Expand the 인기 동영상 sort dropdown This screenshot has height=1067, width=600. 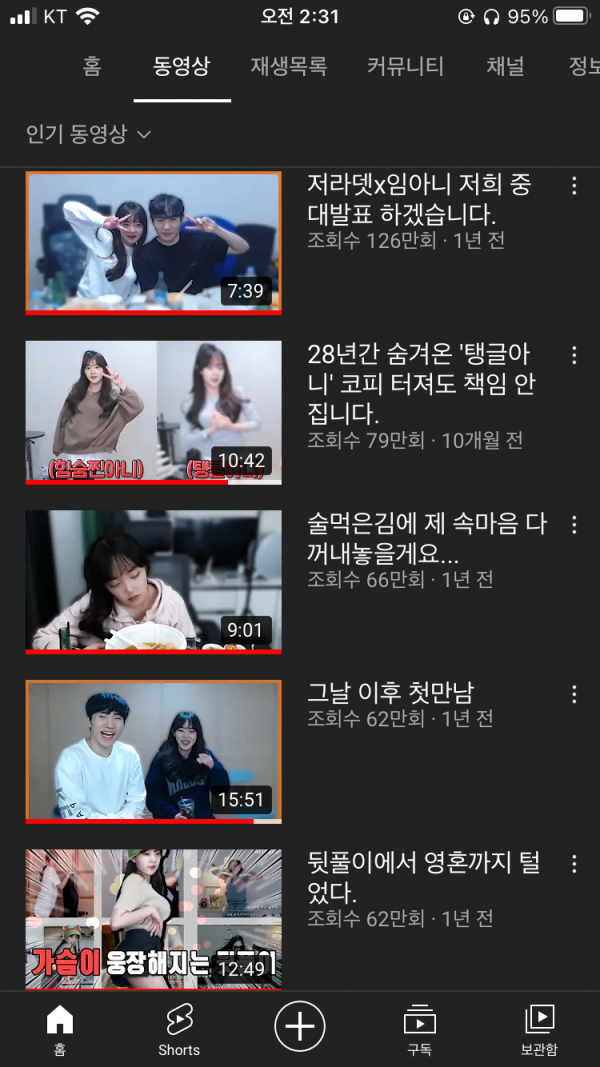(x=88, y=134)
